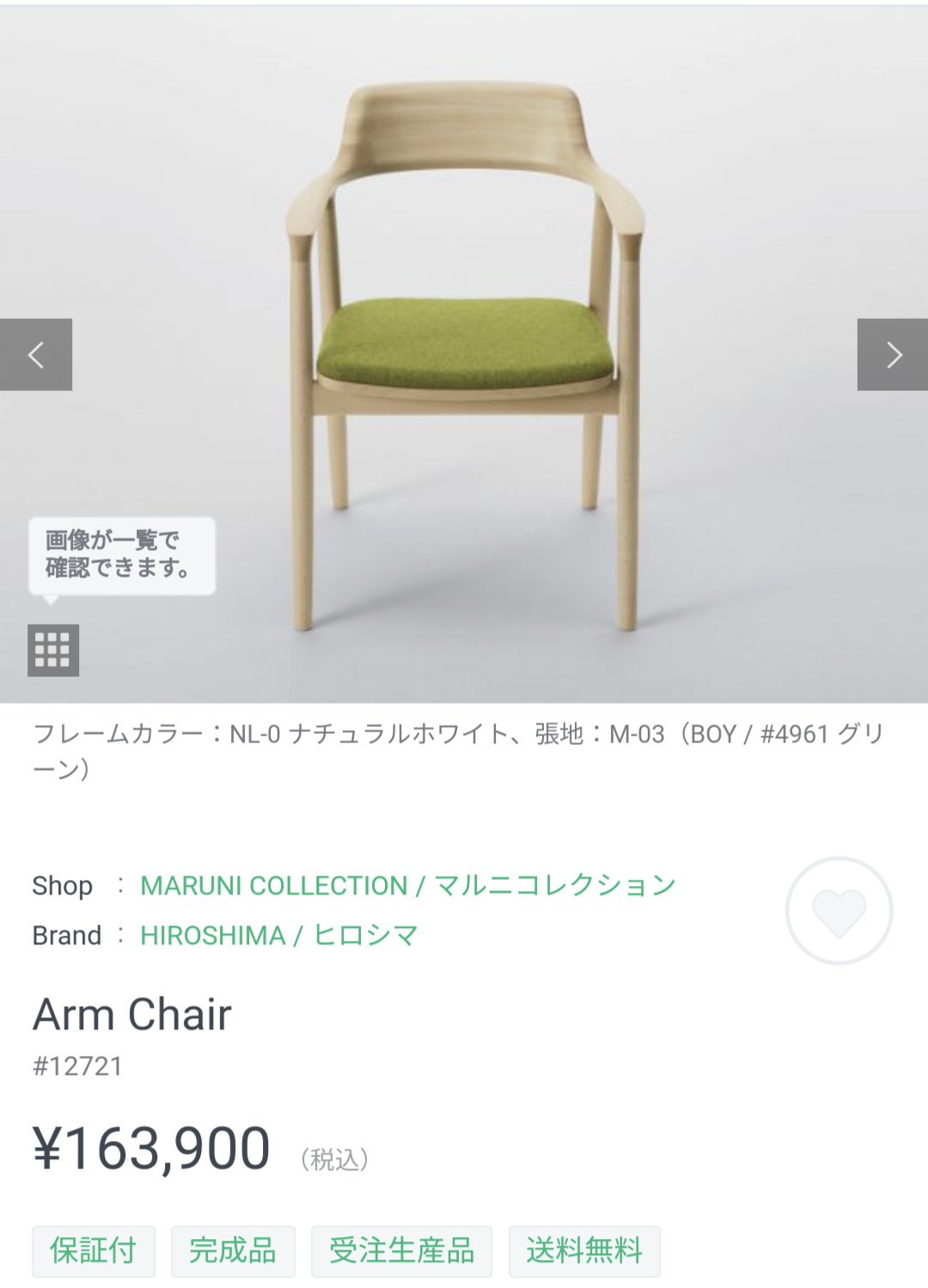Open the MARUNI COLLECTION shop link
The height and width of the screenshot is (1288, 928).
pos(408,885)
